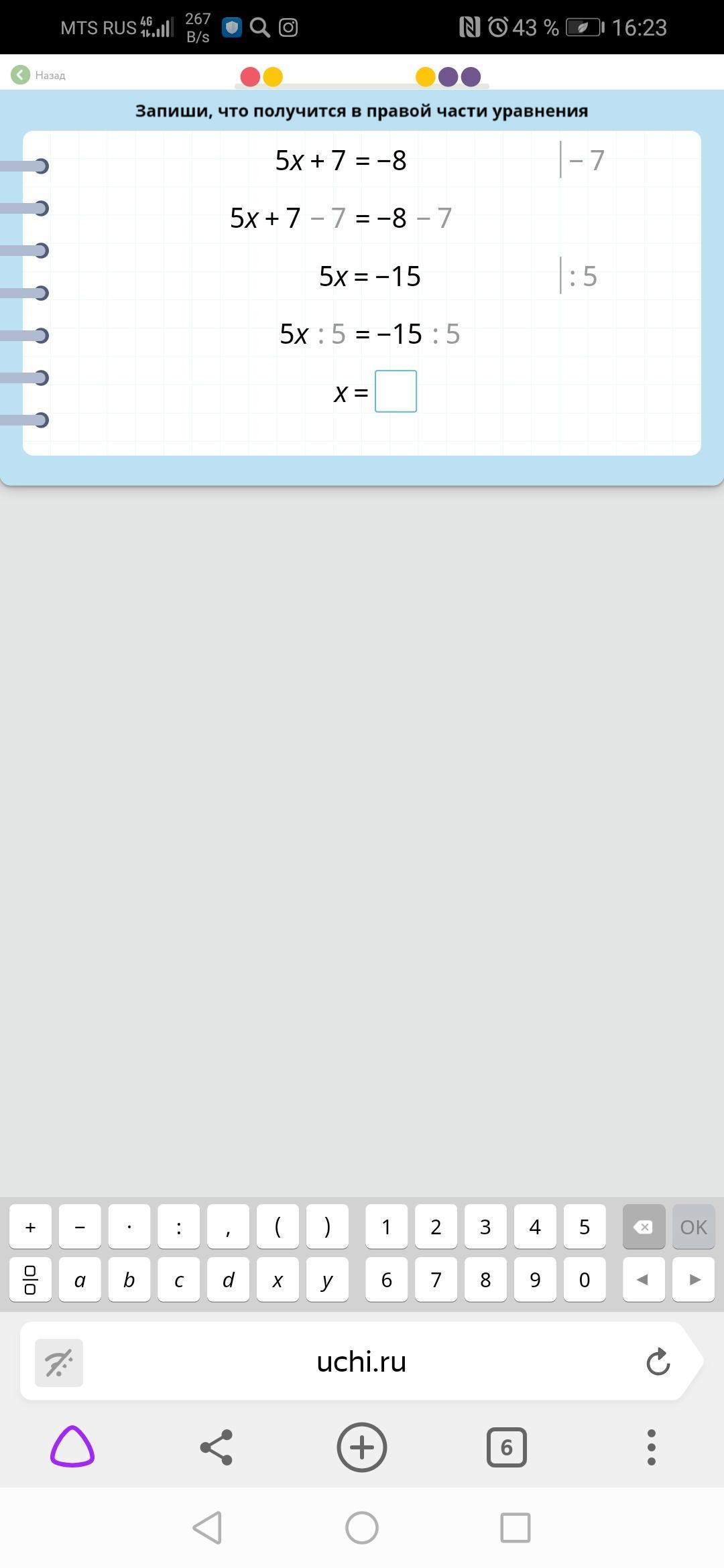Tap the x variable key

click(278, 1280)
